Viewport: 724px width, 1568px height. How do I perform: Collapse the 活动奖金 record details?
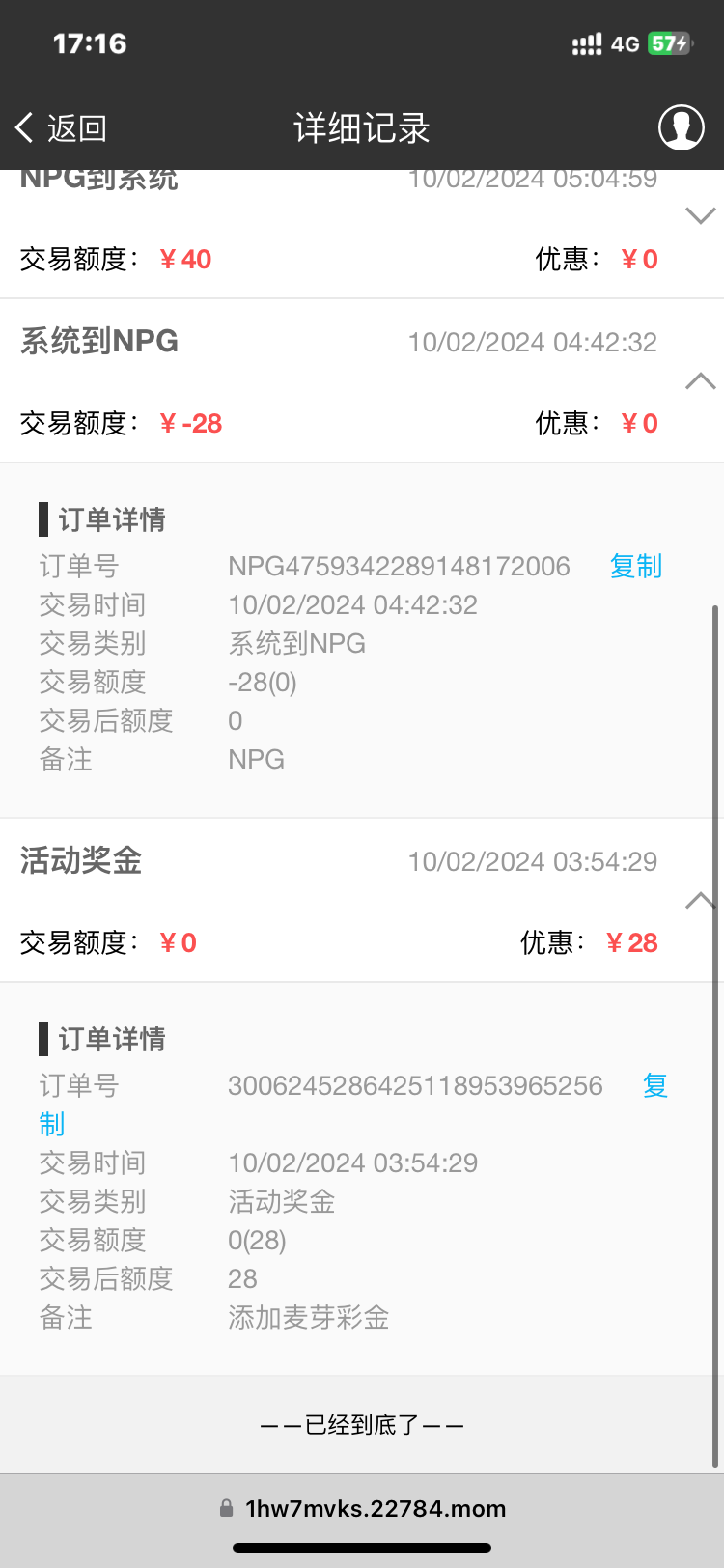[700, 900]
